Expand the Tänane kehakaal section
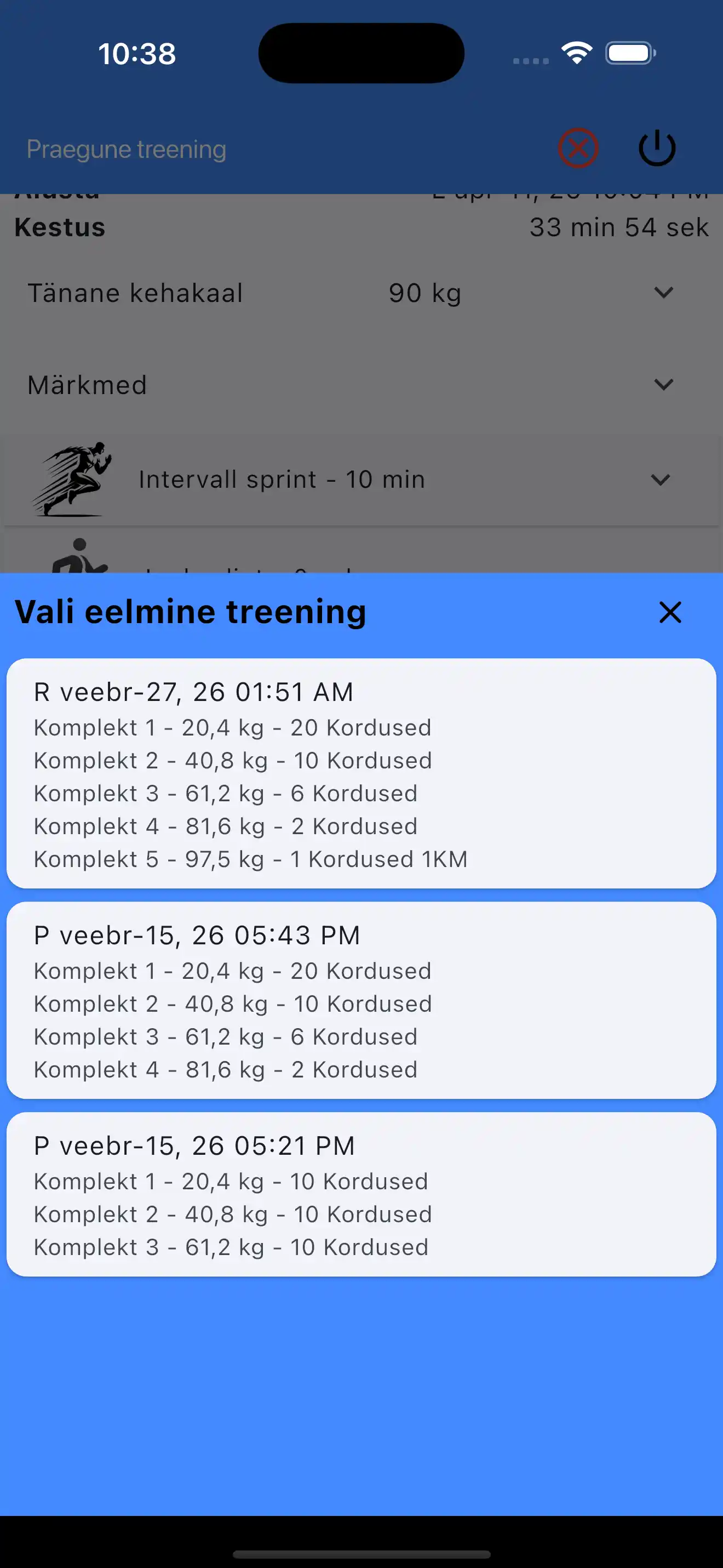 [663, 293]
